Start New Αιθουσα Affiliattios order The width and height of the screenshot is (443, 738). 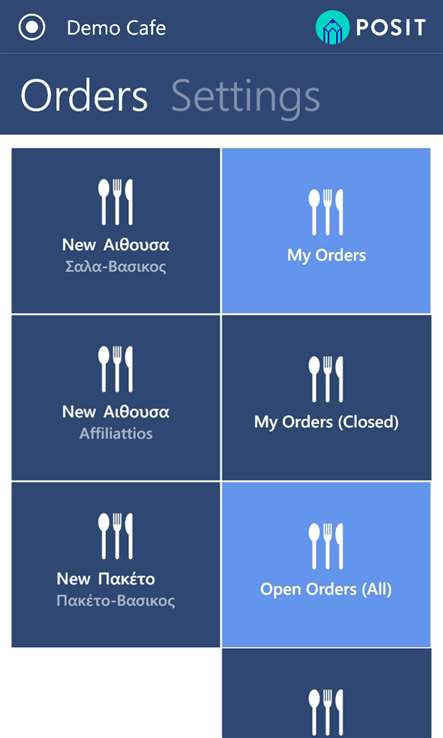coord(116,398)
